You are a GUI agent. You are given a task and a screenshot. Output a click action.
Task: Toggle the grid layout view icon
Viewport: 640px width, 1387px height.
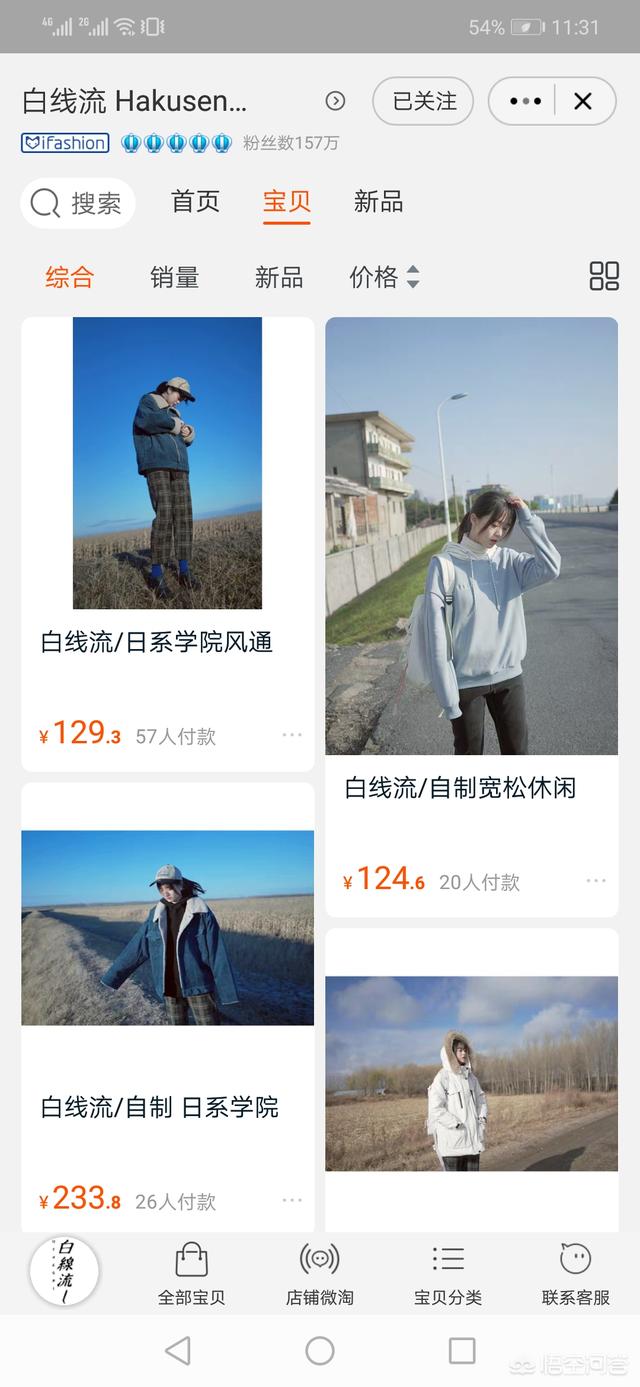pos(604,277)
